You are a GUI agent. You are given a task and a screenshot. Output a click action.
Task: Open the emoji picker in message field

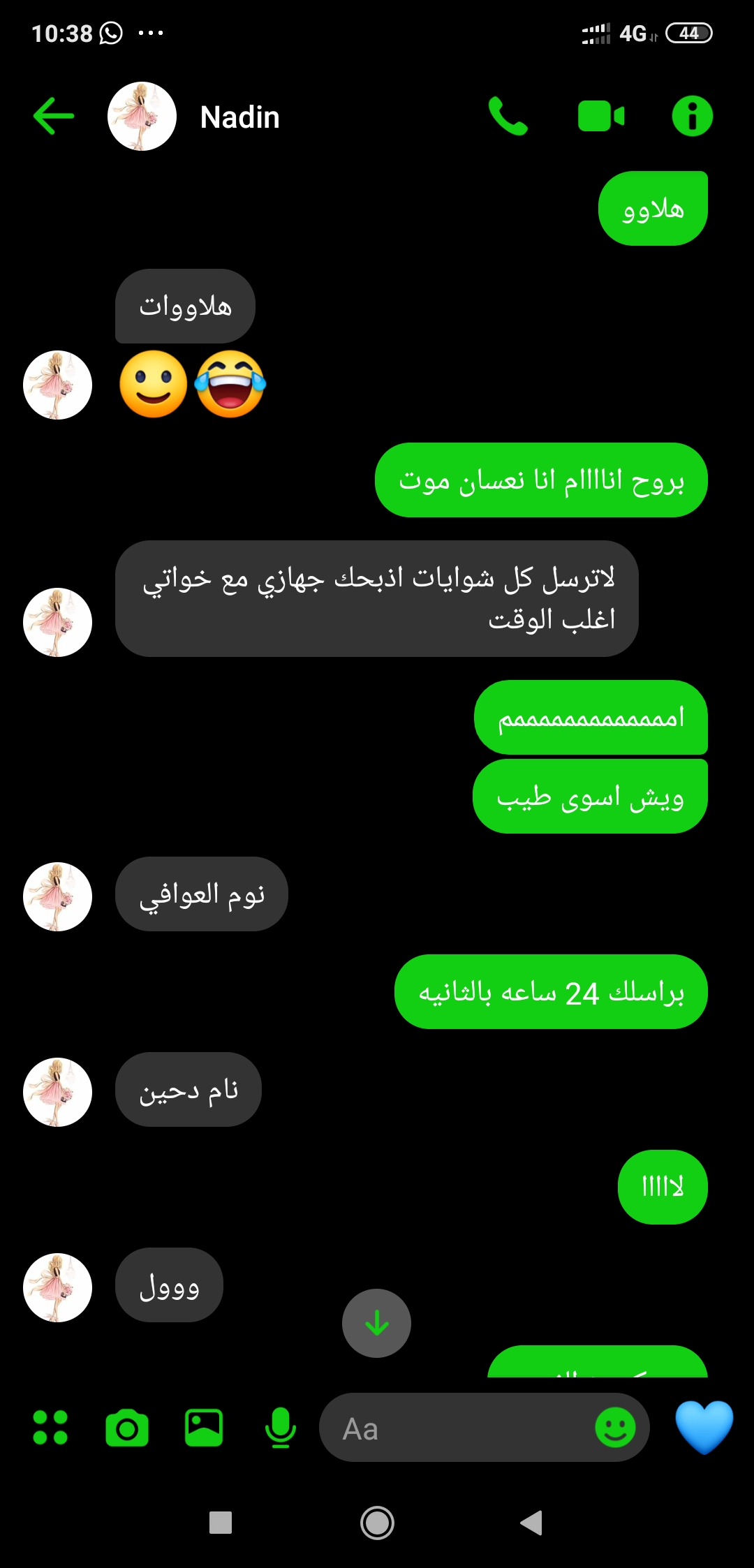(x=615, y=1428)
